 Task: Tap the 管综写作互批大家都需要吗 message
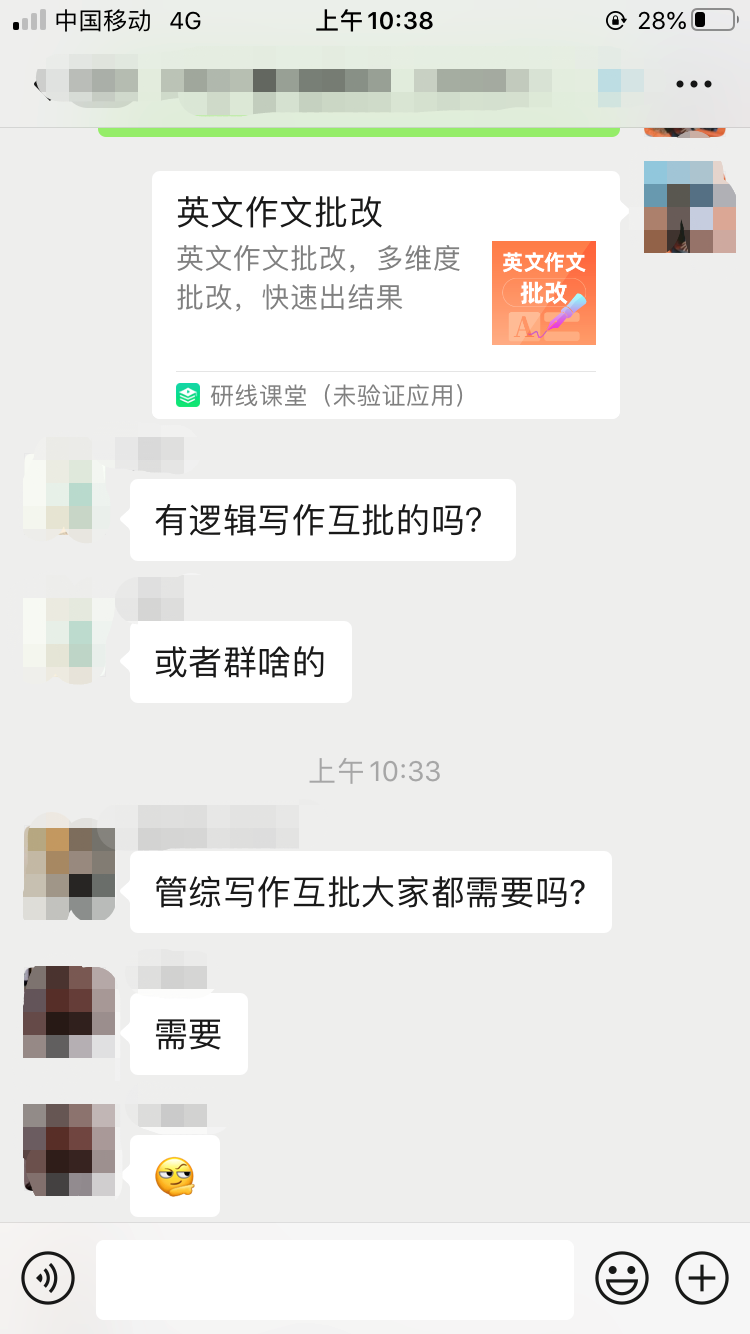point(370,892)
